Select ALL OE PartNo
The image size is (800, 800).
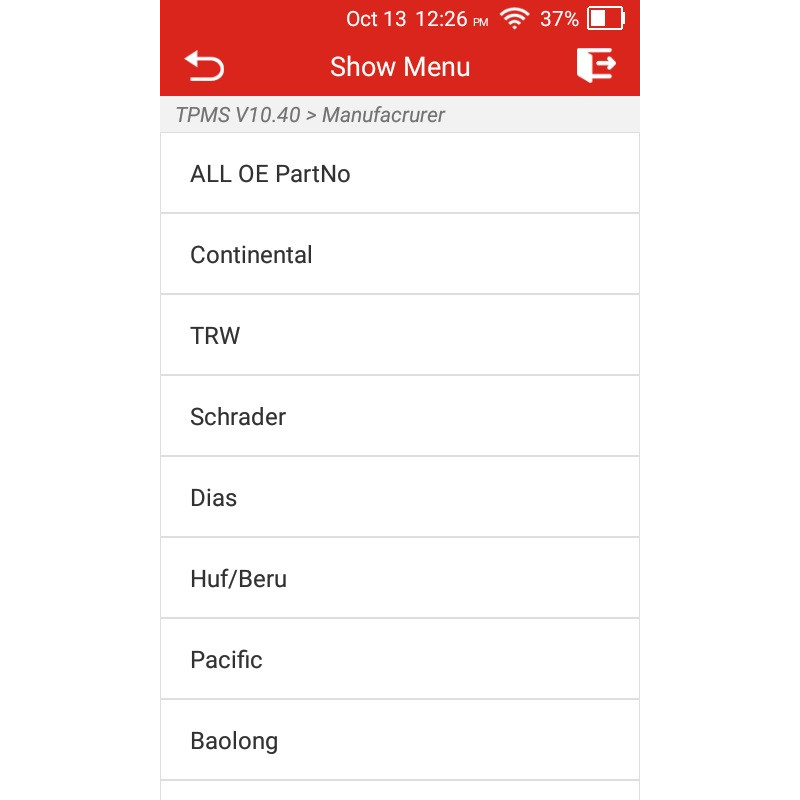pos(399,174)
